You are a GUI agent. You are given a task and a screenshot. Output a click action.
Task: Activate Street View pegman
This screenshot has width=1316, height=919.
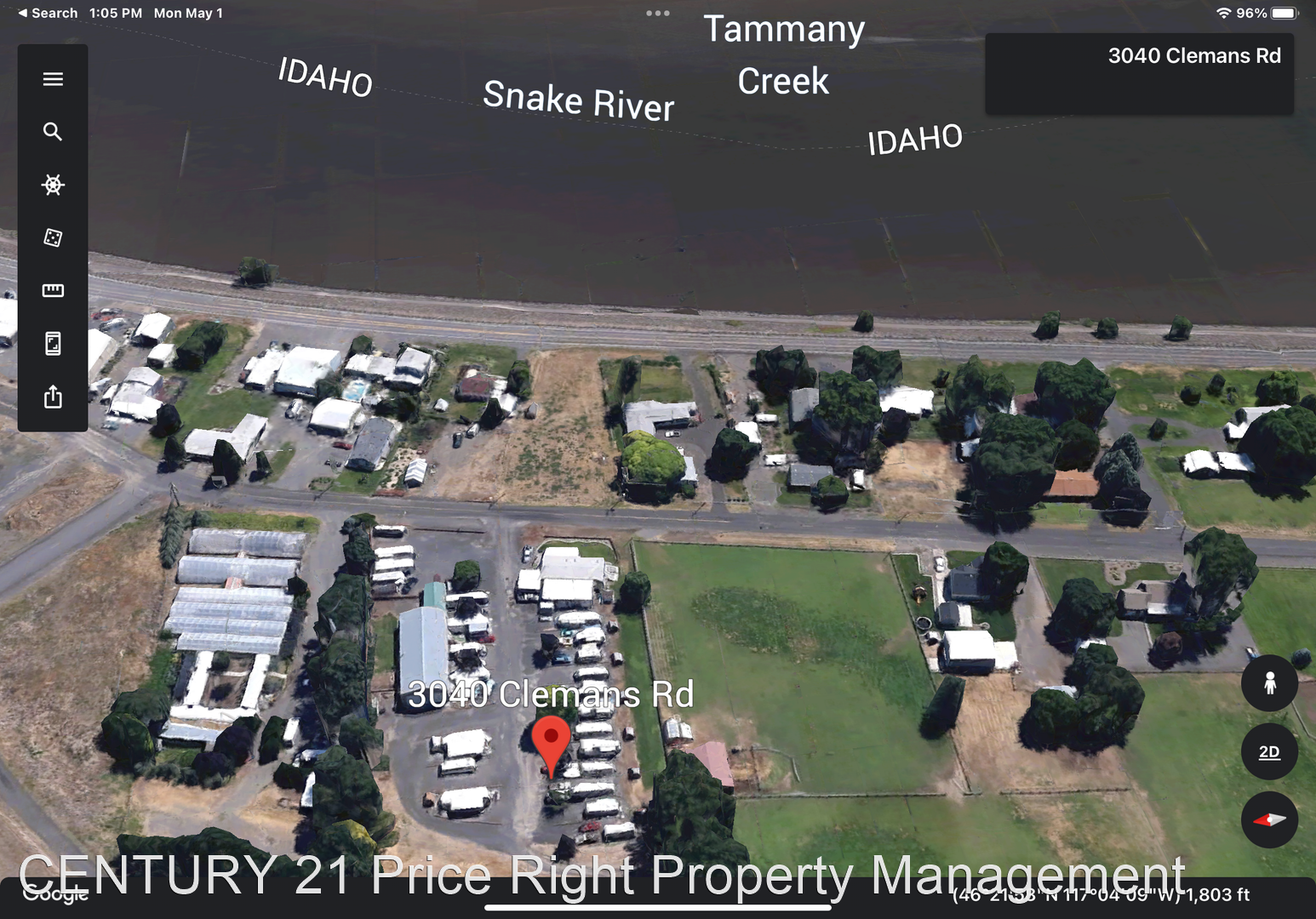[x=1269, y=683]
